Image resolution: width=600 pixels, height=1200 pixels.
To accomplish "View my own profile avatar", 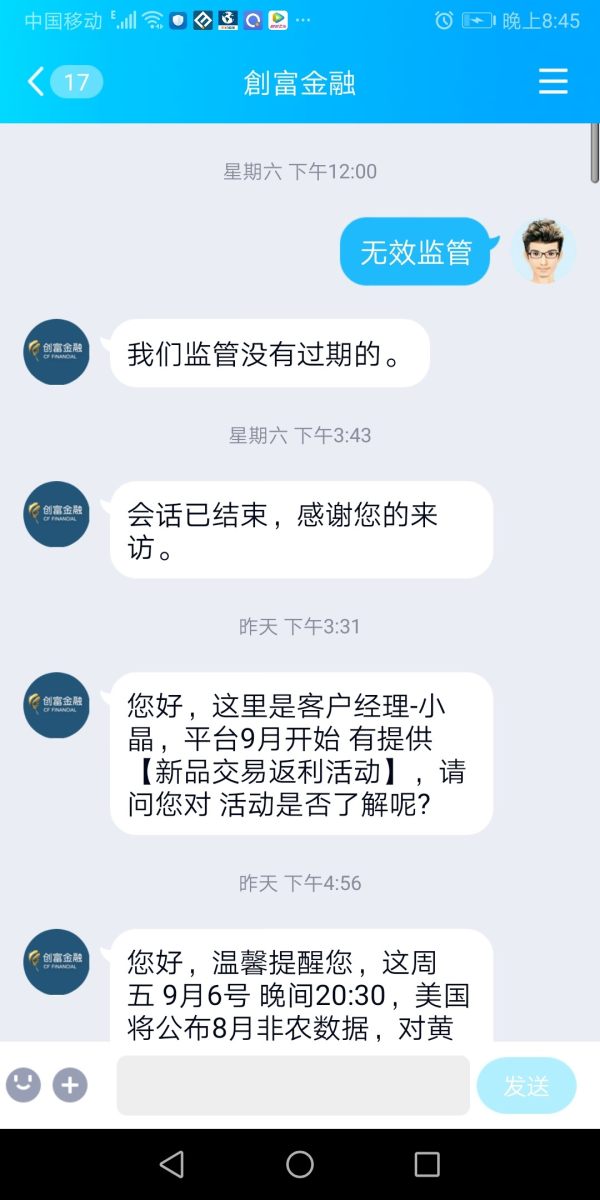I will pyautogui.click(x=543, y=251).
